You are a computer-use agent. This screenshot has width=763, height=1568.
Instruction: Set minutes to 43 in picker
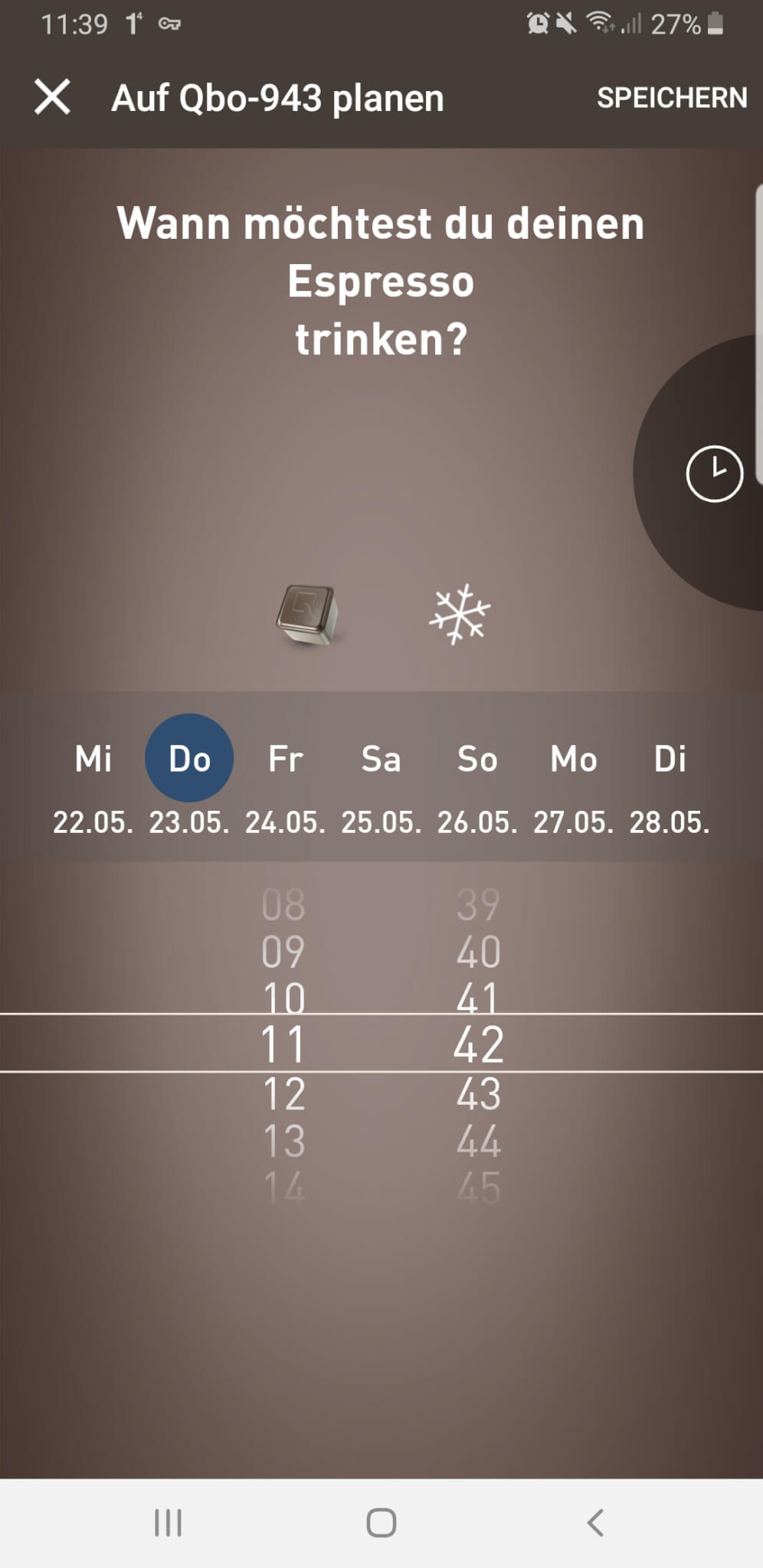coord(479,1093)
